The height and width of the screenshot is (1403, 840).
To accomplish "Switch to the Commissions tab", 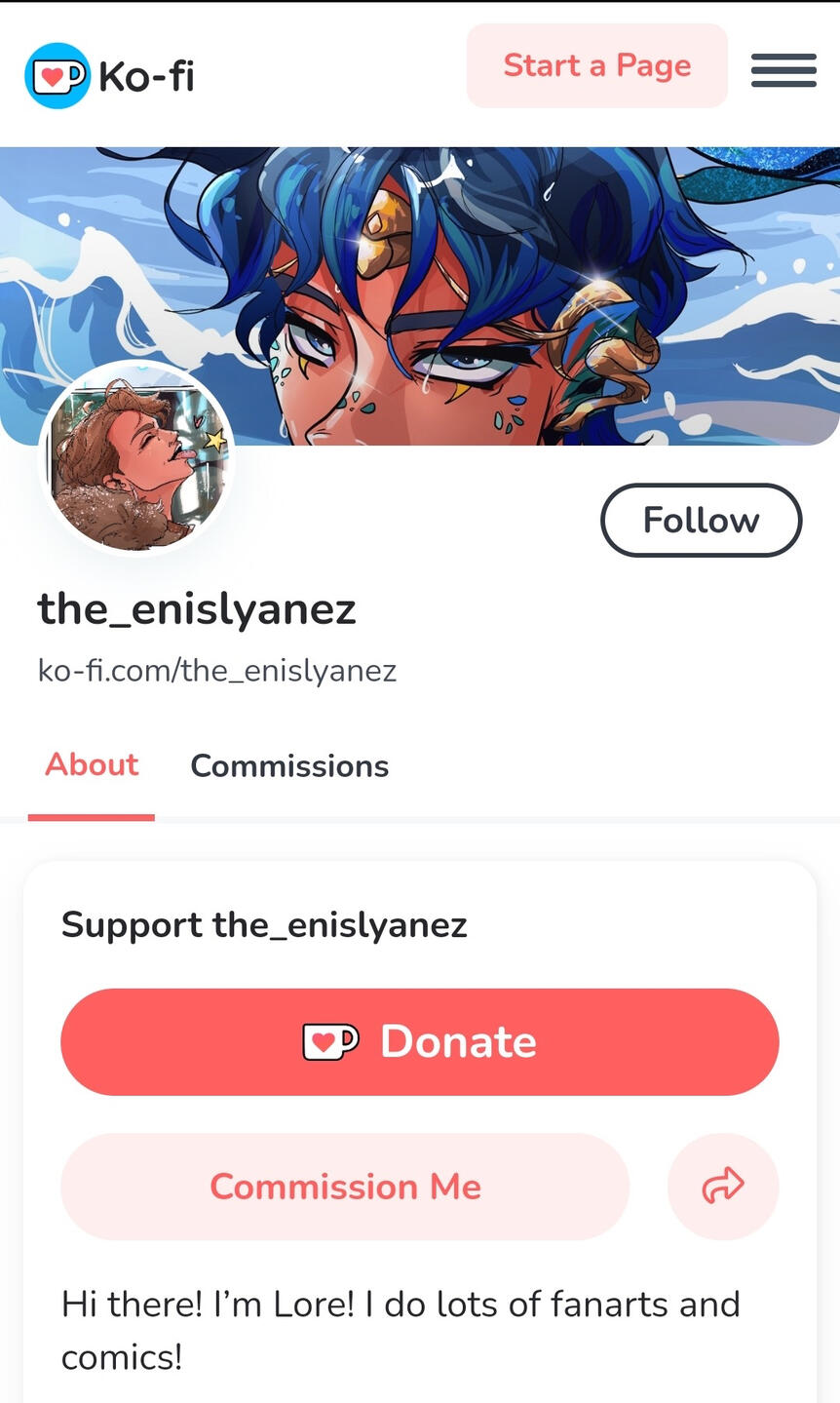I will point(289,766).
